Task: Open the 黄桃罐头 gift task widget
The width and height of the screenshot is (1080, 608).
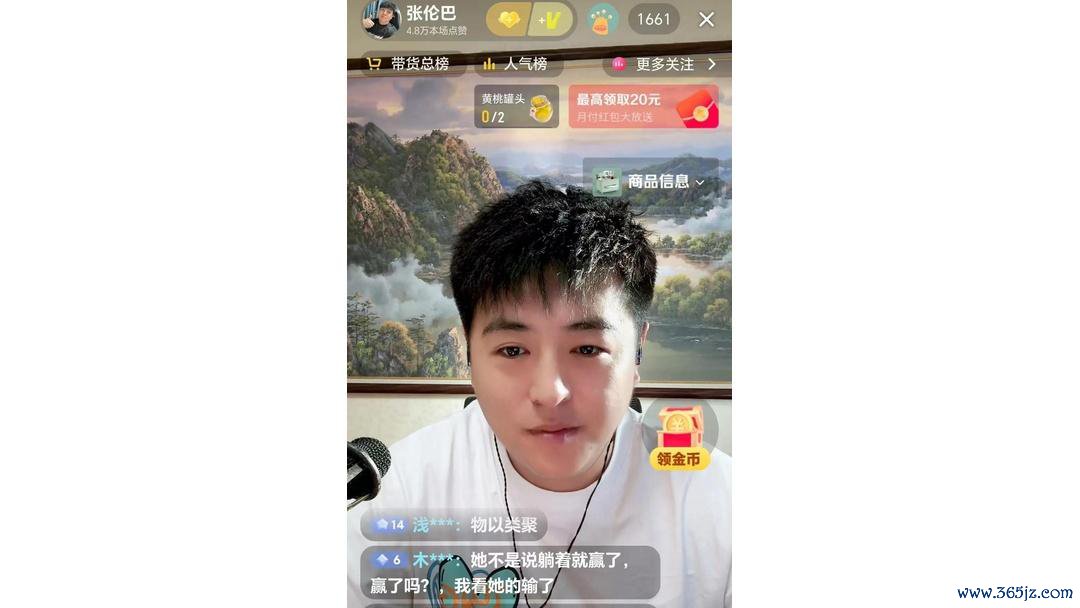Action: 516,107
